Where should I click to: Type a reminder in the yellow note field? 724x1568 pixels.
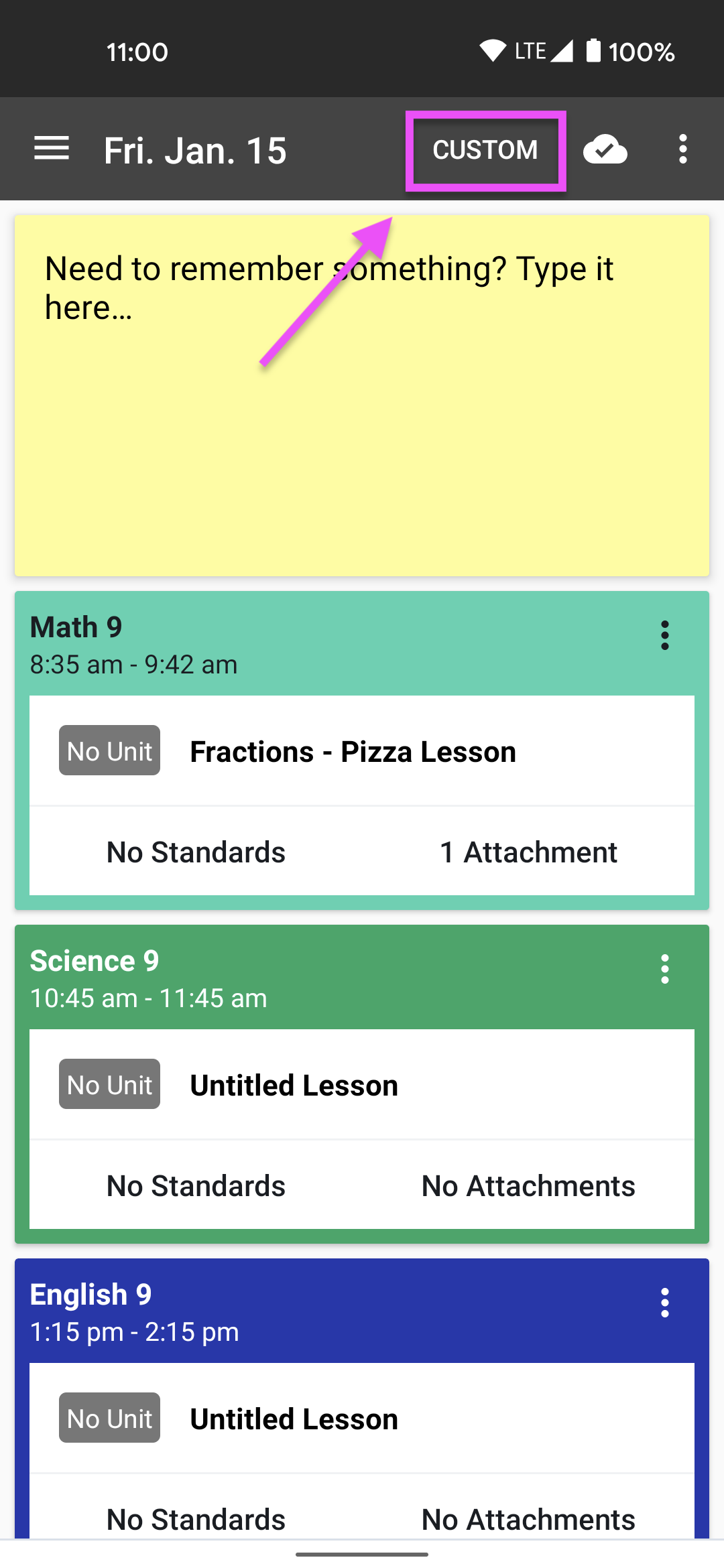point(362,395)
